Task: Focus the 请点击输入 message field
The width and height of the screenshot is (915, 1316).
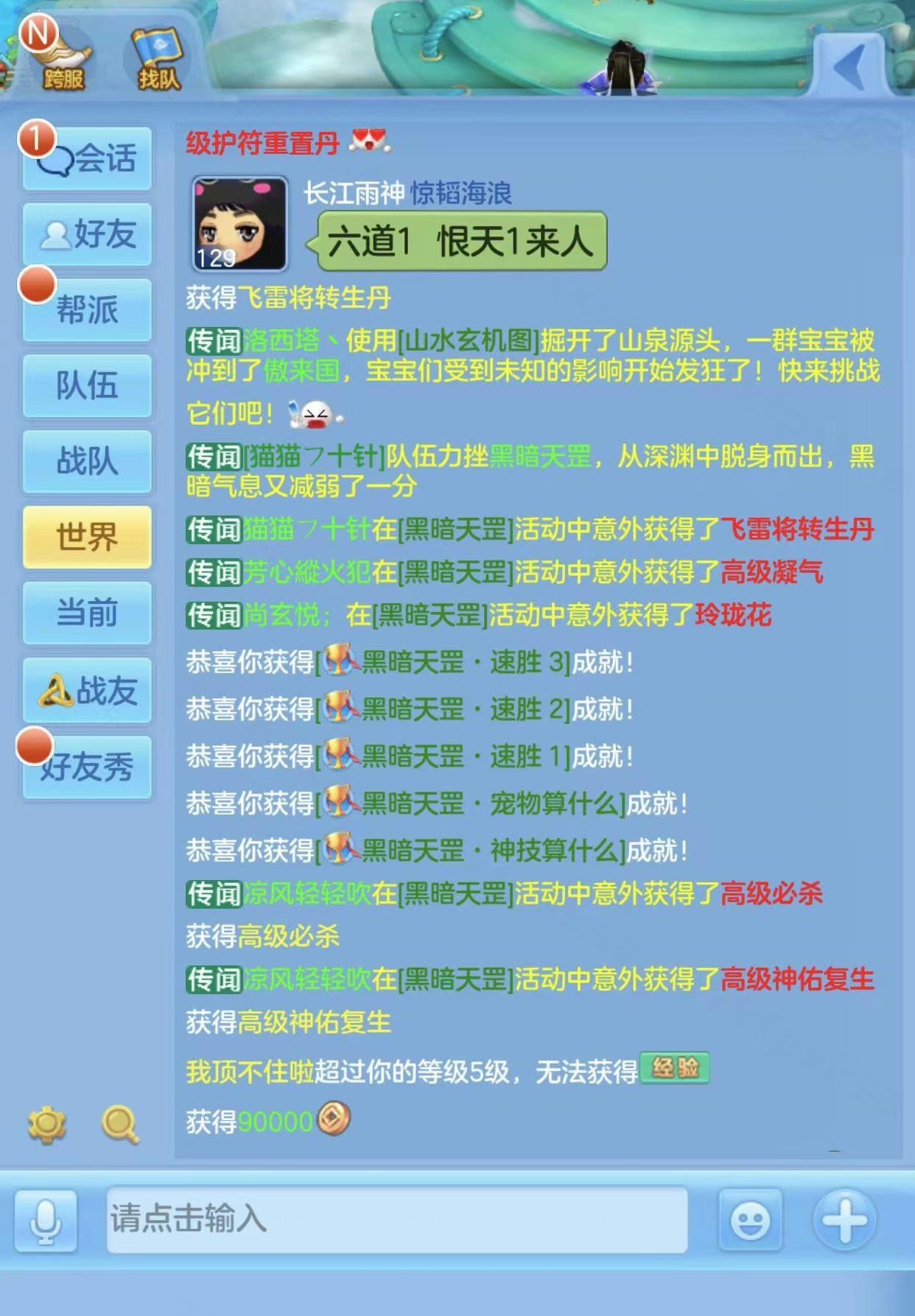Action: 396,1219
